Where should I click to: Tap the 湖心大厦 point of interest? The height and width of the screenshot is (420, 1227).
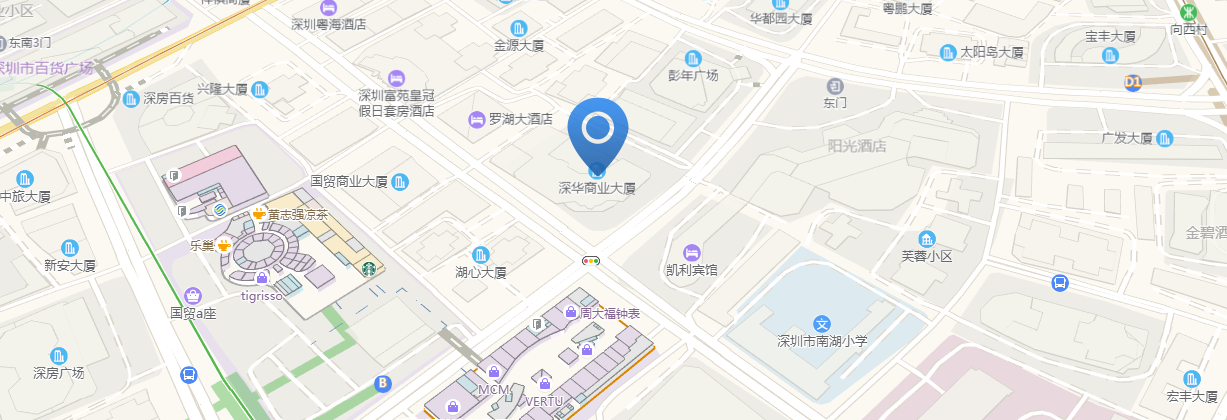click(x=480, y=255)
